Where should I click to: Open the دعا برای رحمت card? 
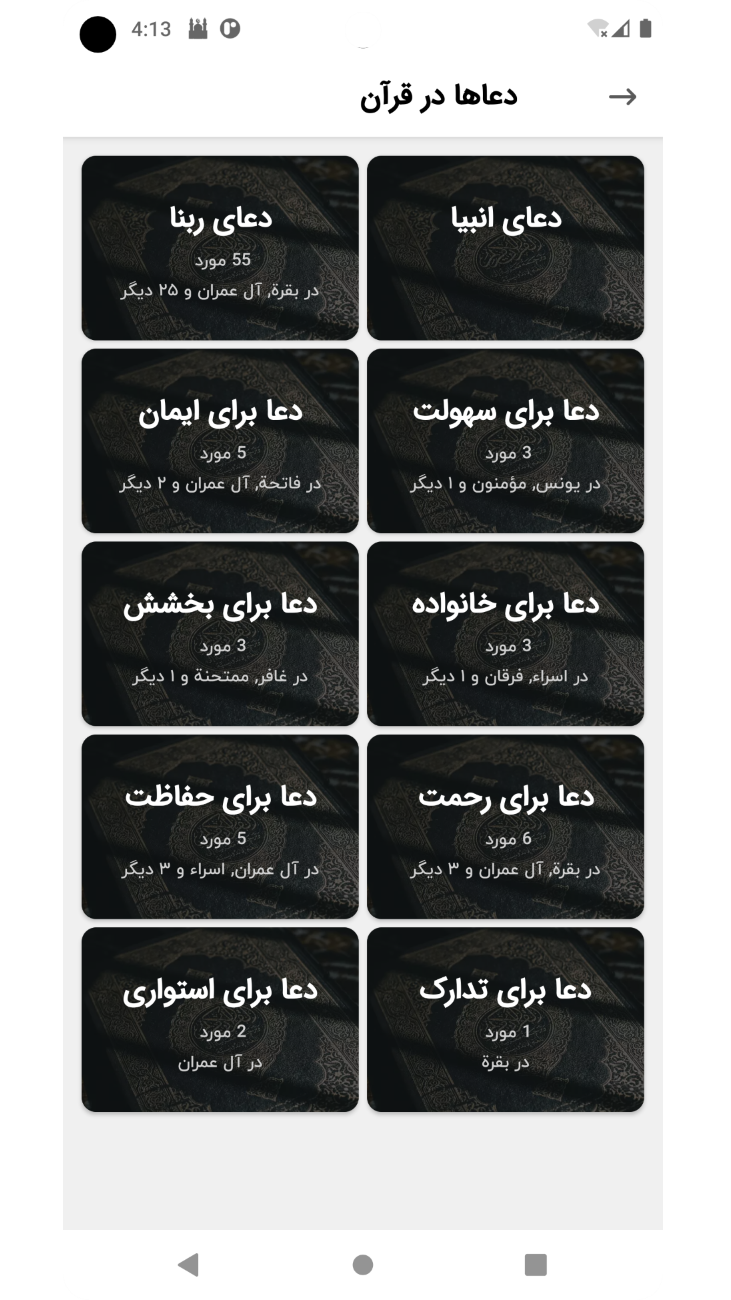(505, 827)
